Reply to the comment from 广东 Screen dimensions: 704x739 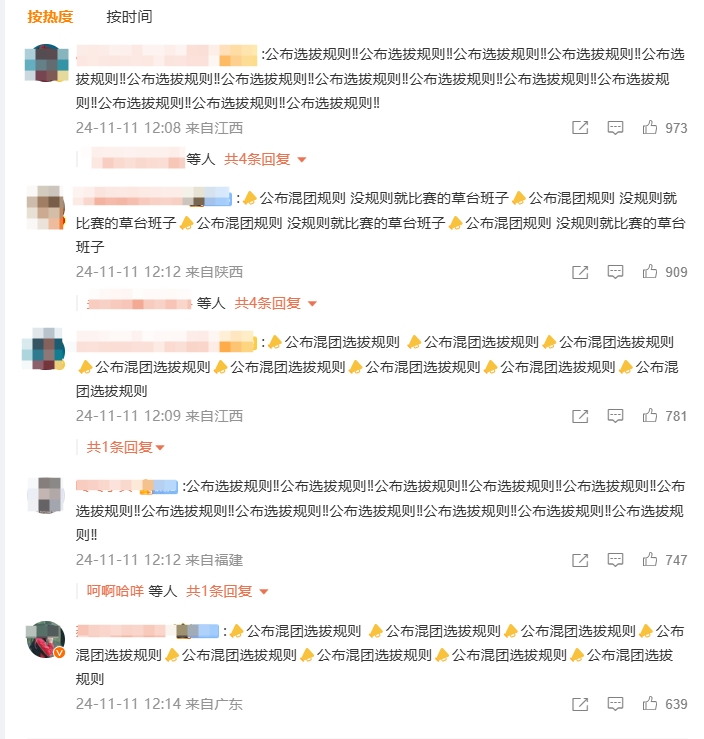click(616, 704)
